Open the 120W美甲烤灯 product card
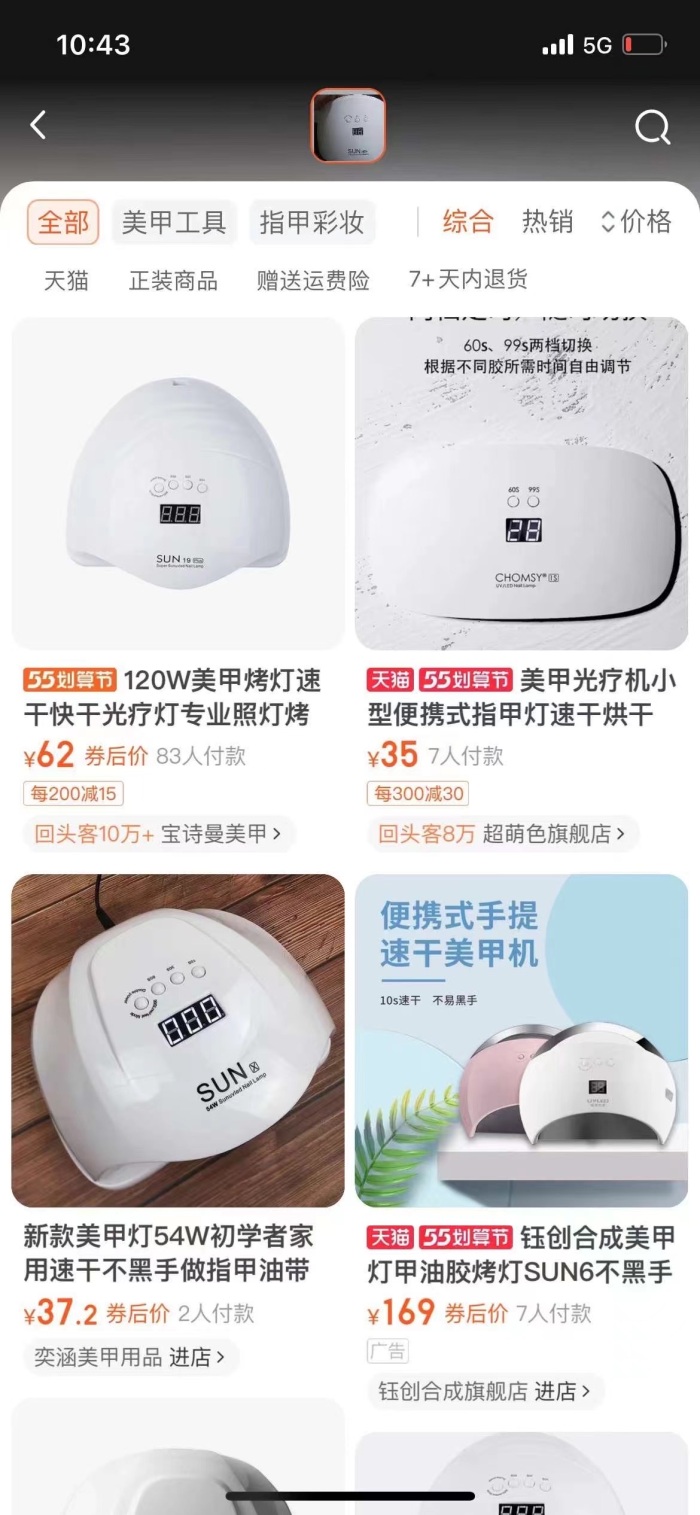 178,485
